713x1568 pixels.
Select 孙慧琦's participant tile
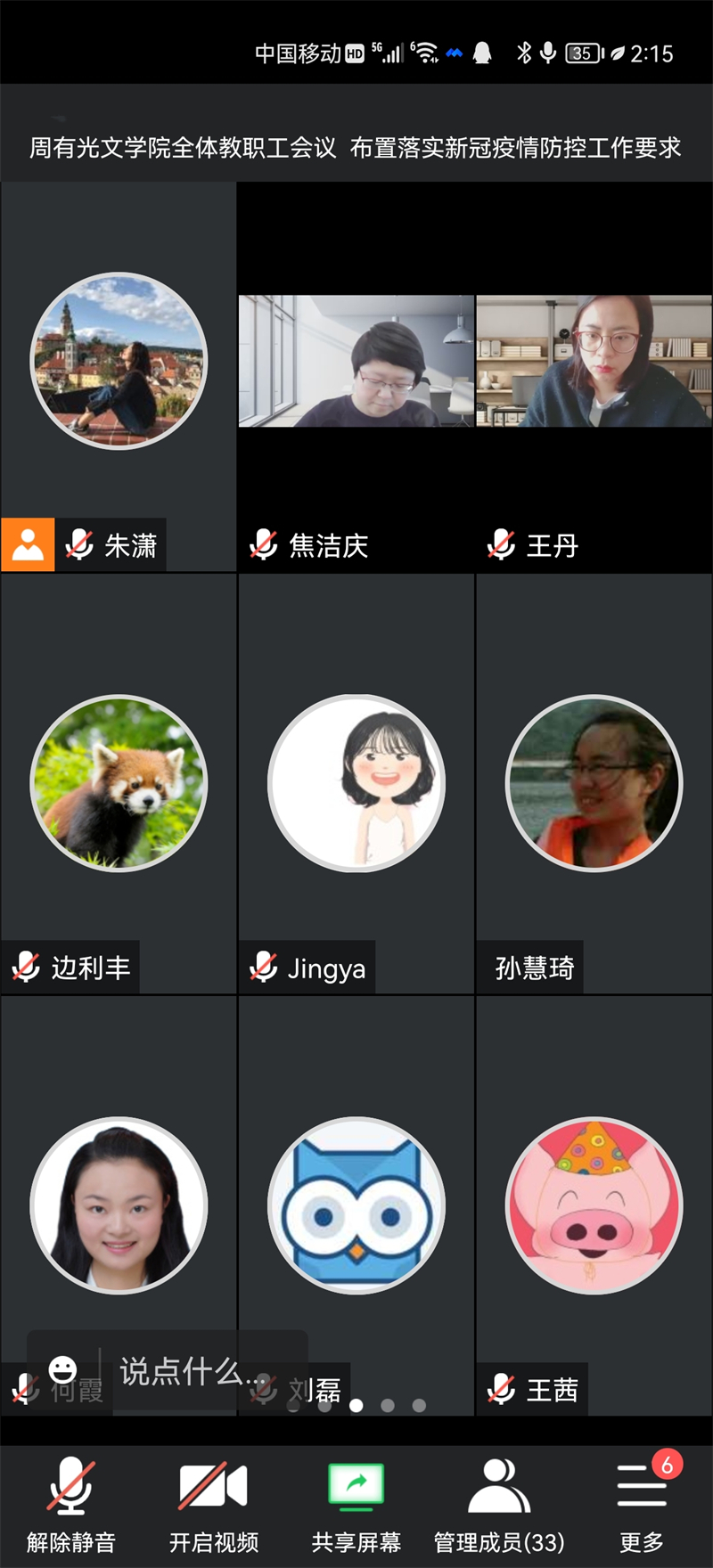point(594,783)
